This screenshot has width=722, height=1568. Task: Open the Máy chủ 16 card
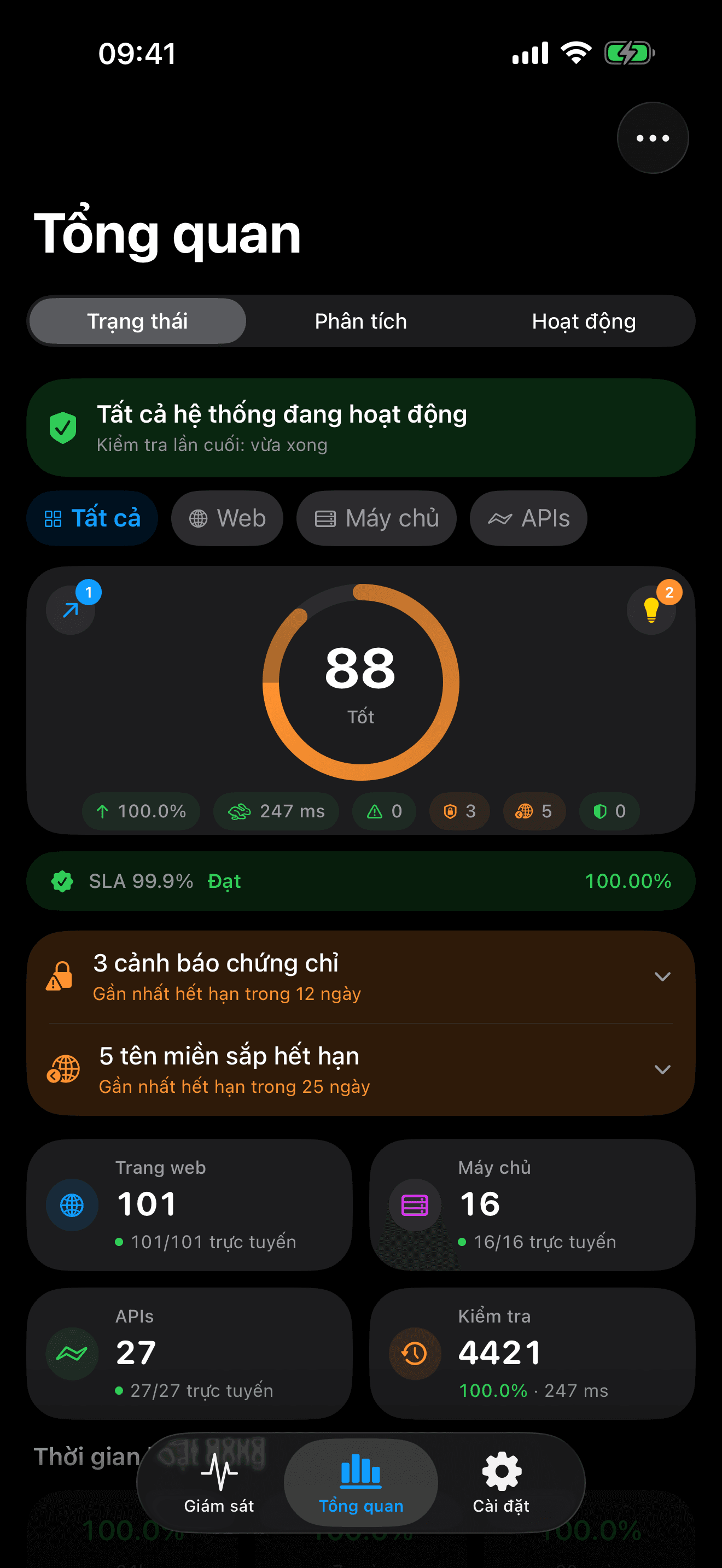(x=532, y=1204)
